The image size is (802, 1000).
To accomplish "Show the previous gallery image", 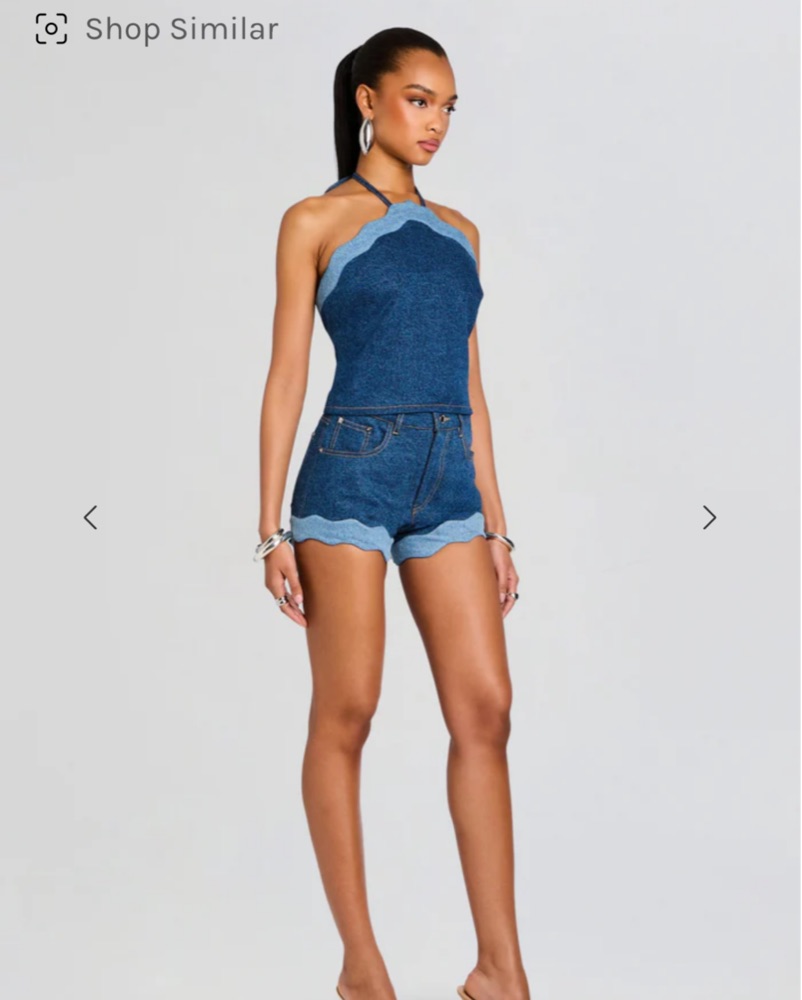I will (92, 517).
